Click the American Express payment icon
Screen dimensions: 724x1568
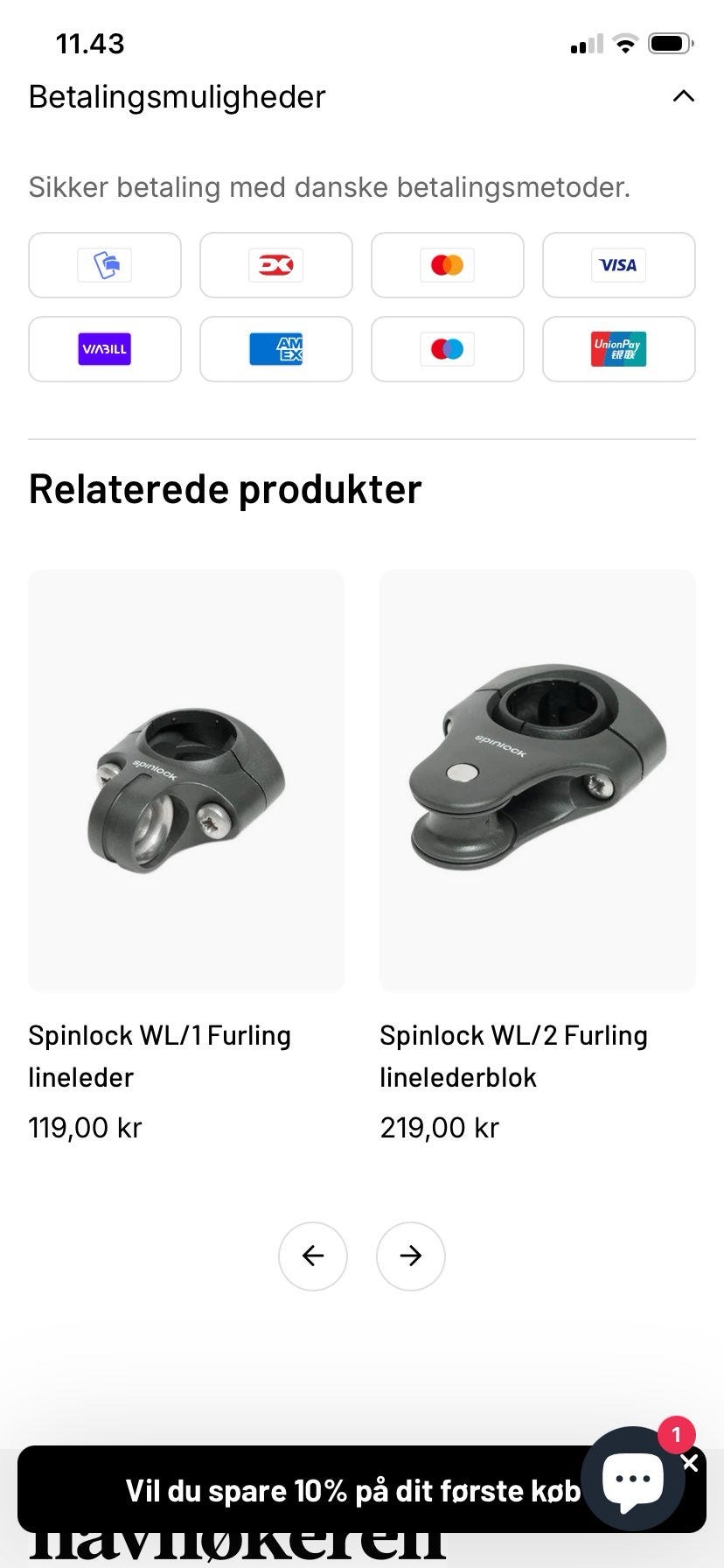click(275, 349)
